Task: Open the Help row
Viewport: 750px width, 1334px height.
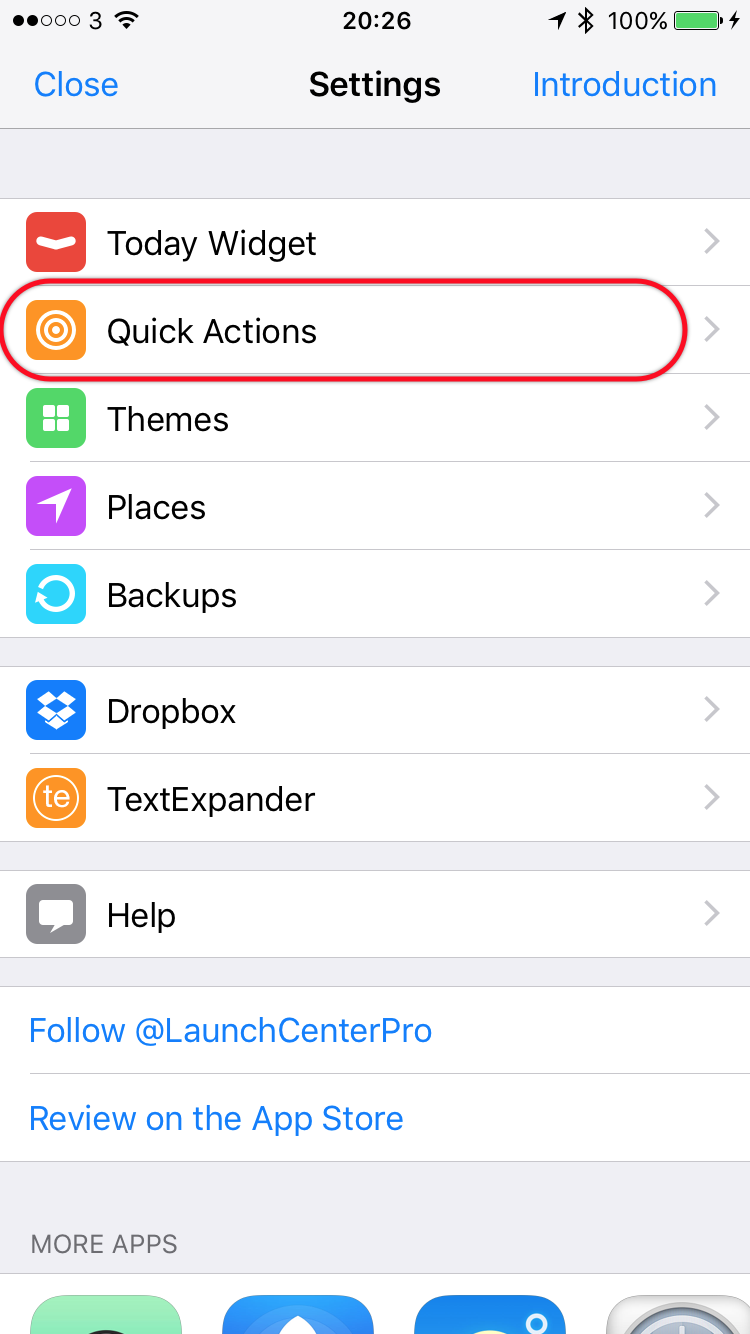Action: click(375, 915)
